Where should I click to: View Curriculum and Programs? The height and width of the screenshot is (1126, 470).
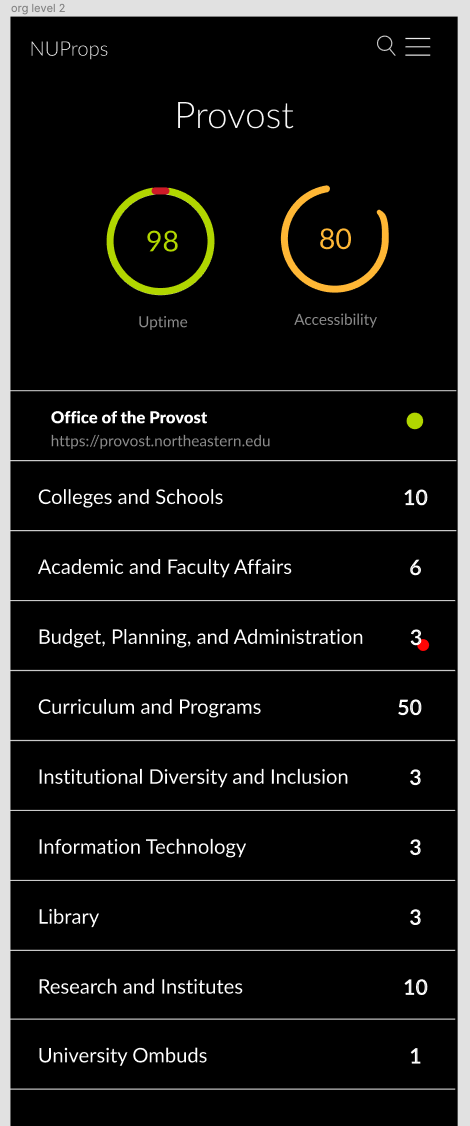pyautogui.click(x=234, y=707)
